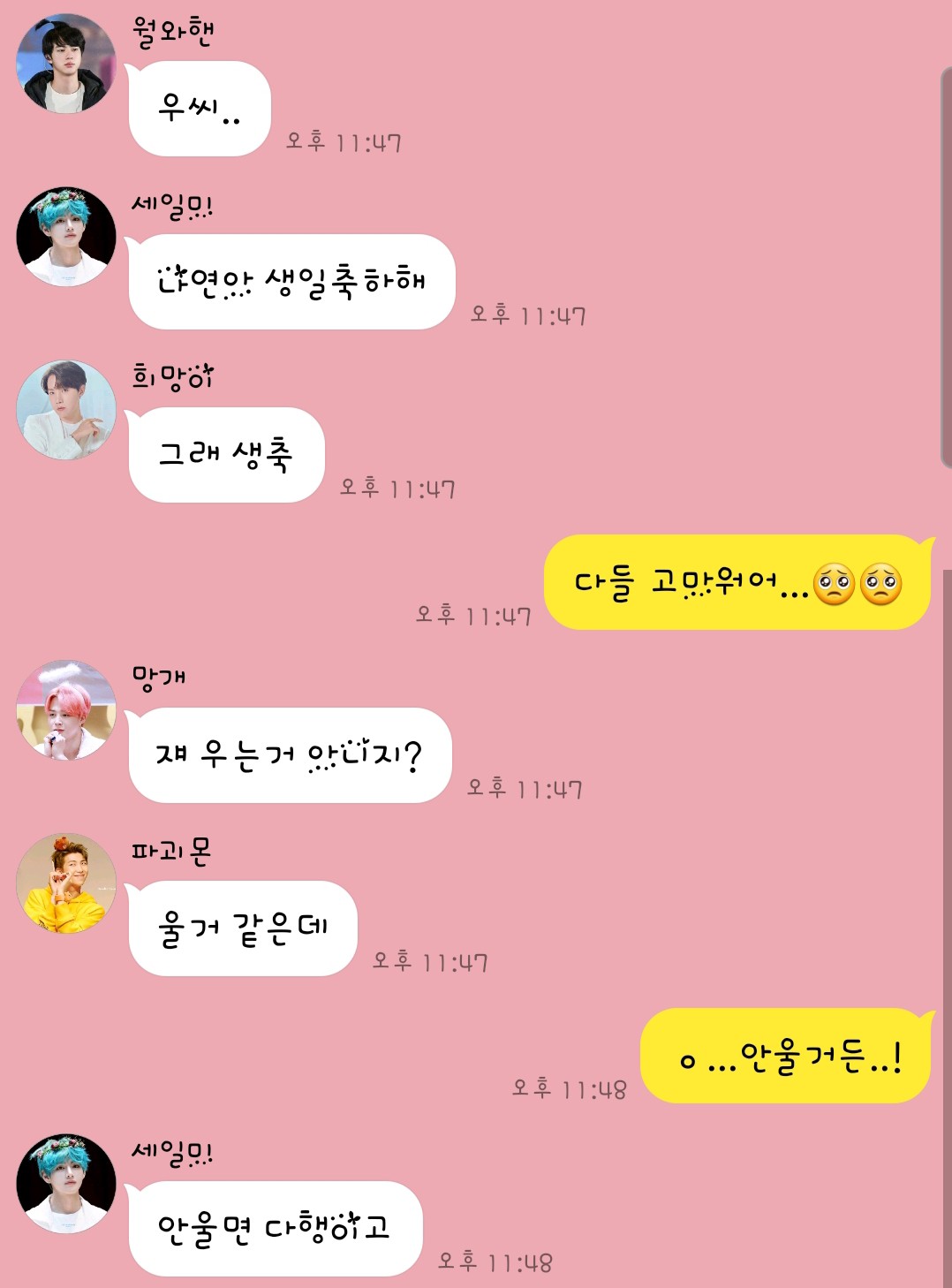Open 파괴몬's profile avatar
952x1288 pixels.
(66, 883)
